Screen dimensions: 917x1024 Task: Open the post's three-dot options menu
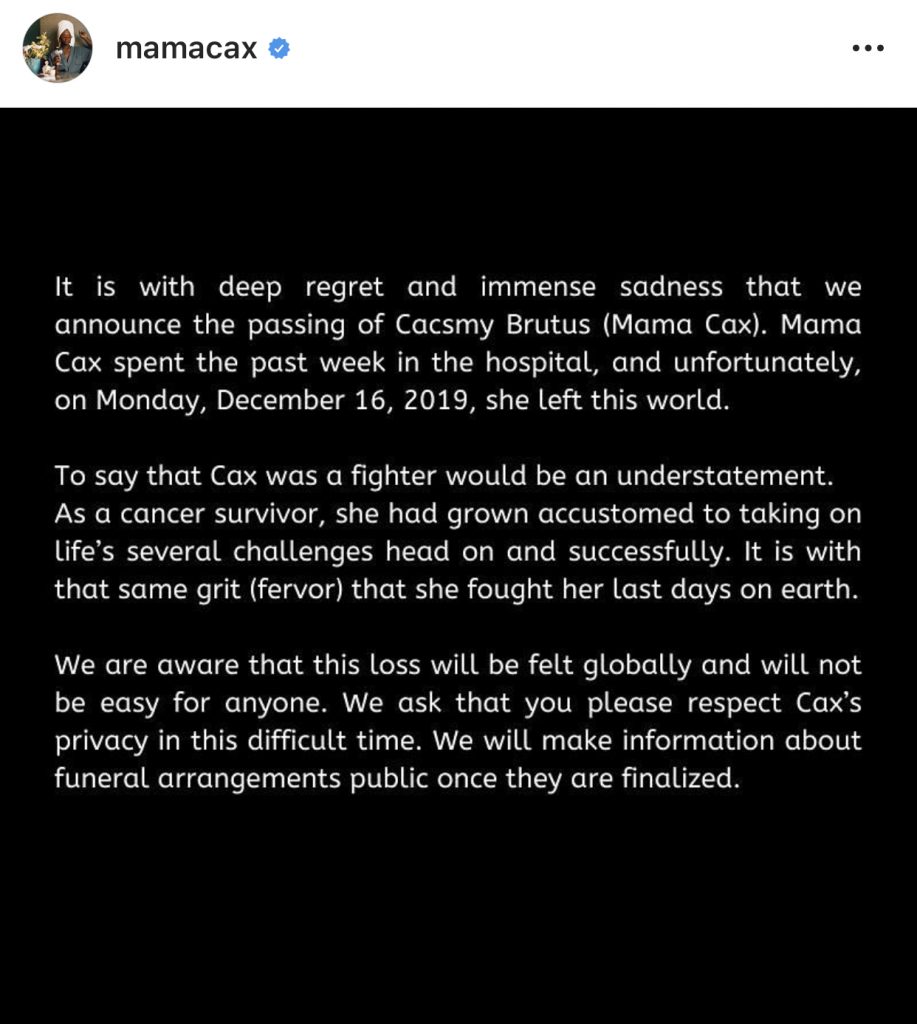868,48
